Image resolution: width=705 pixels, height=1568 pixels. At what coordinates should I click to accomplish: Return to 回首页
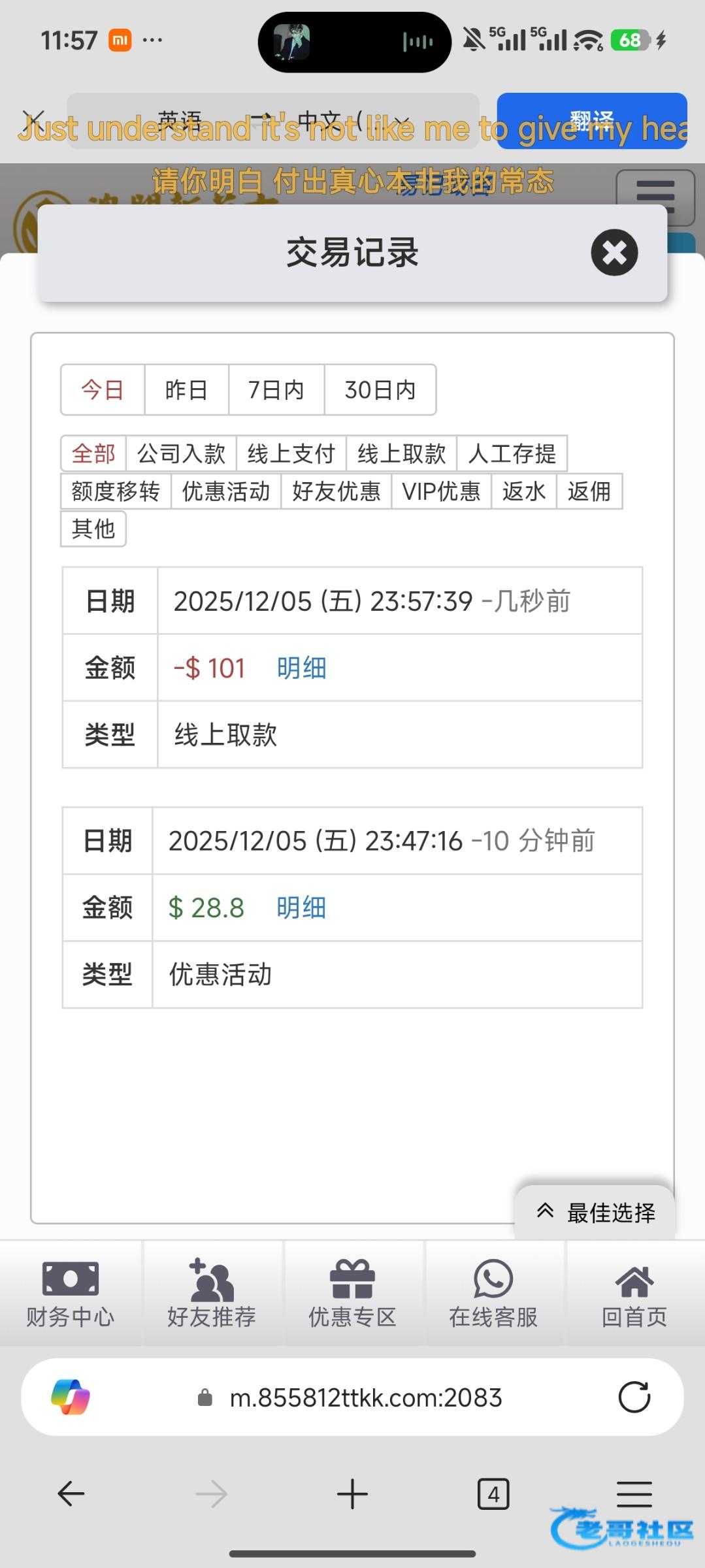(634, 1293)
